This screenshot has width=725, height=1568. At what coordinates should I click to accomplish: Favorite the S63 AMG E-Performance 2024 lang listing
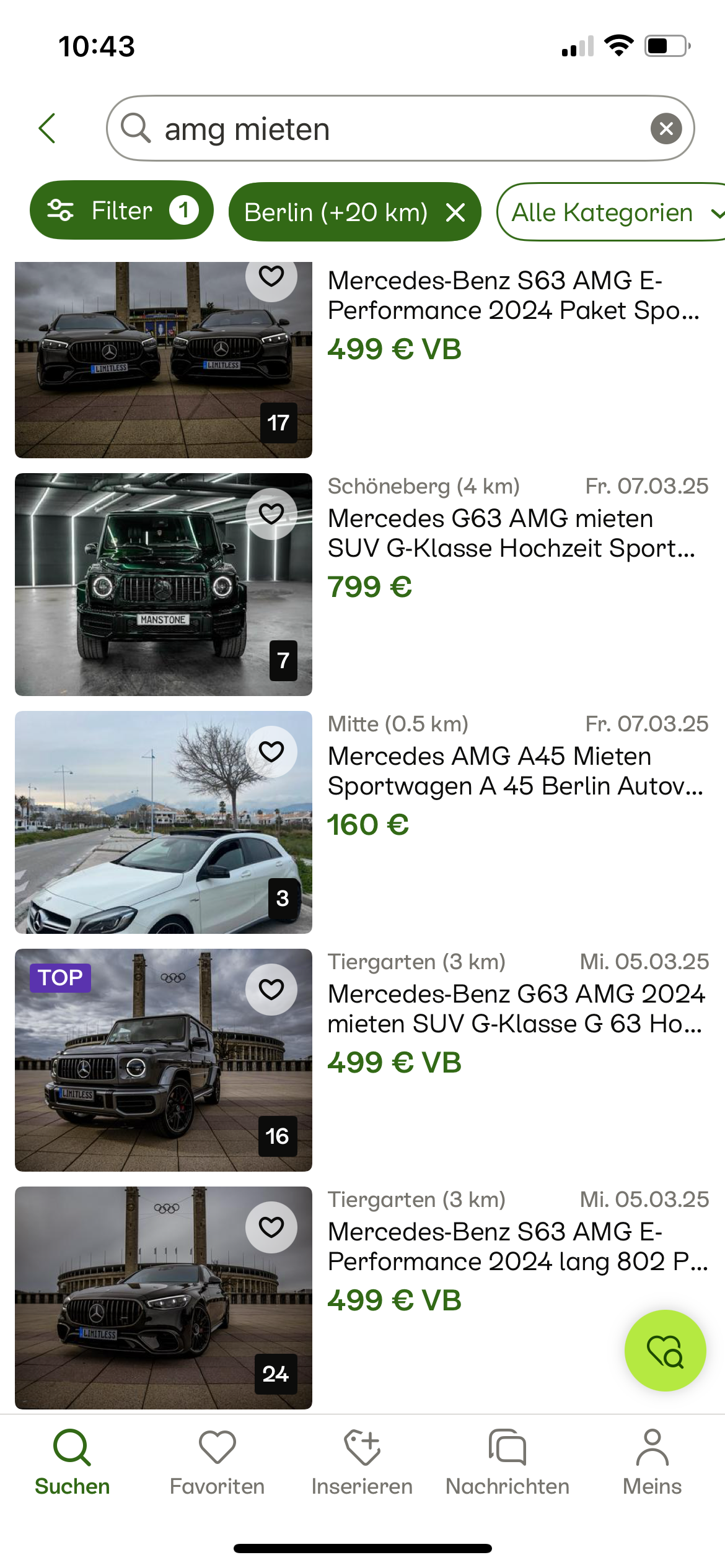[271, 1227]
